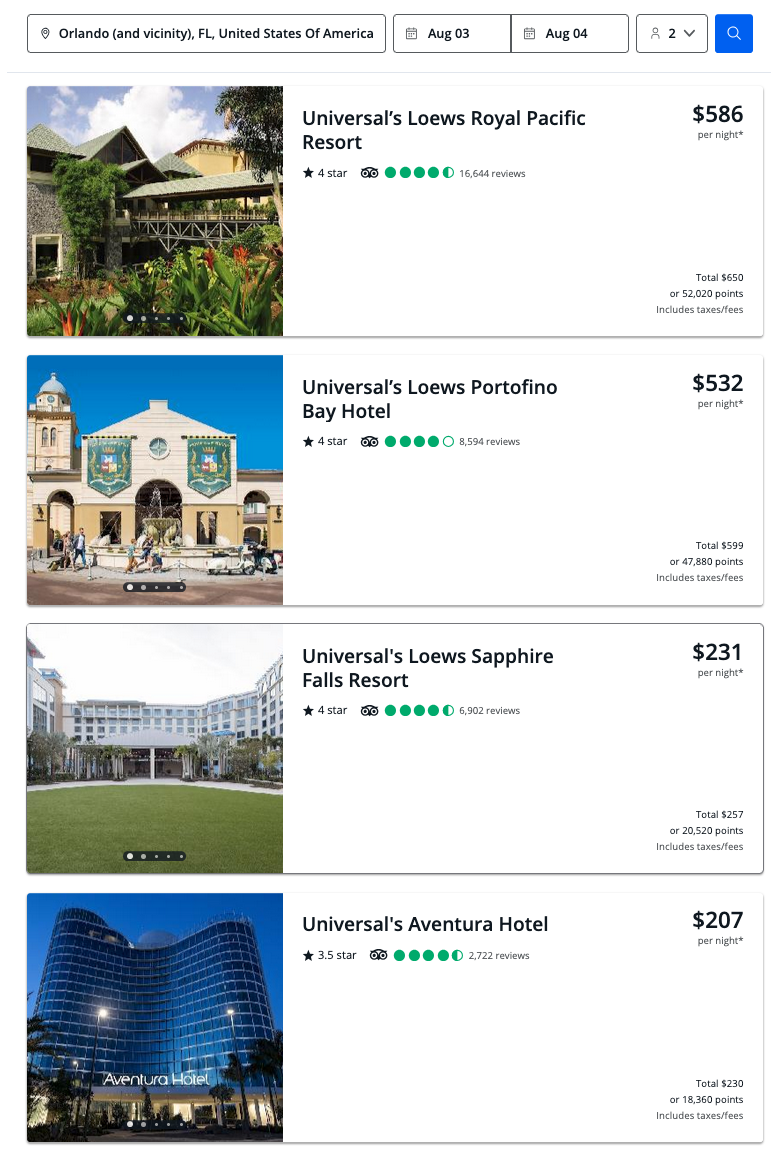Viewport: 771px width, 1157px height.
Task: Expand the guests count dropdown
Action: (672, 33)
